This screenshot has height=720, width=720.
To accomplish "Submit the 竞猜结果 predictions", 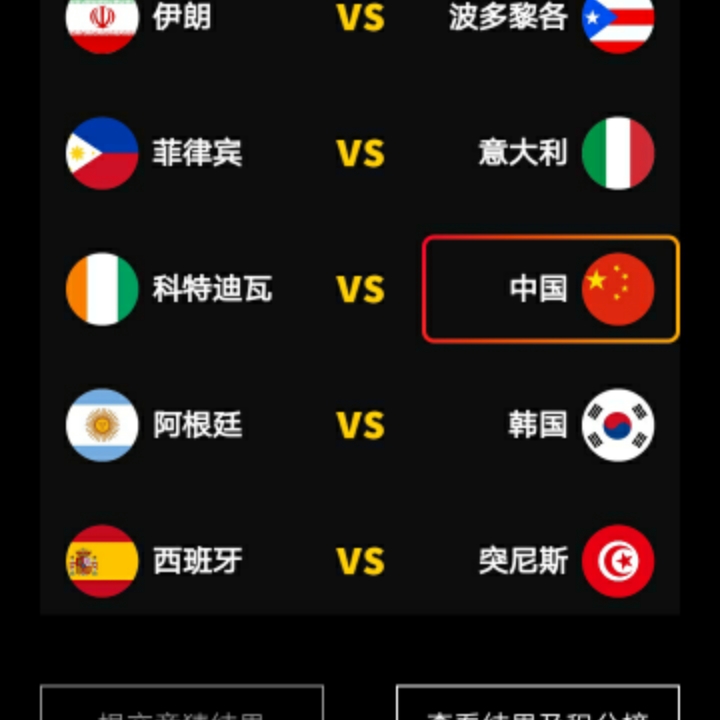I will tap(182, 706).
